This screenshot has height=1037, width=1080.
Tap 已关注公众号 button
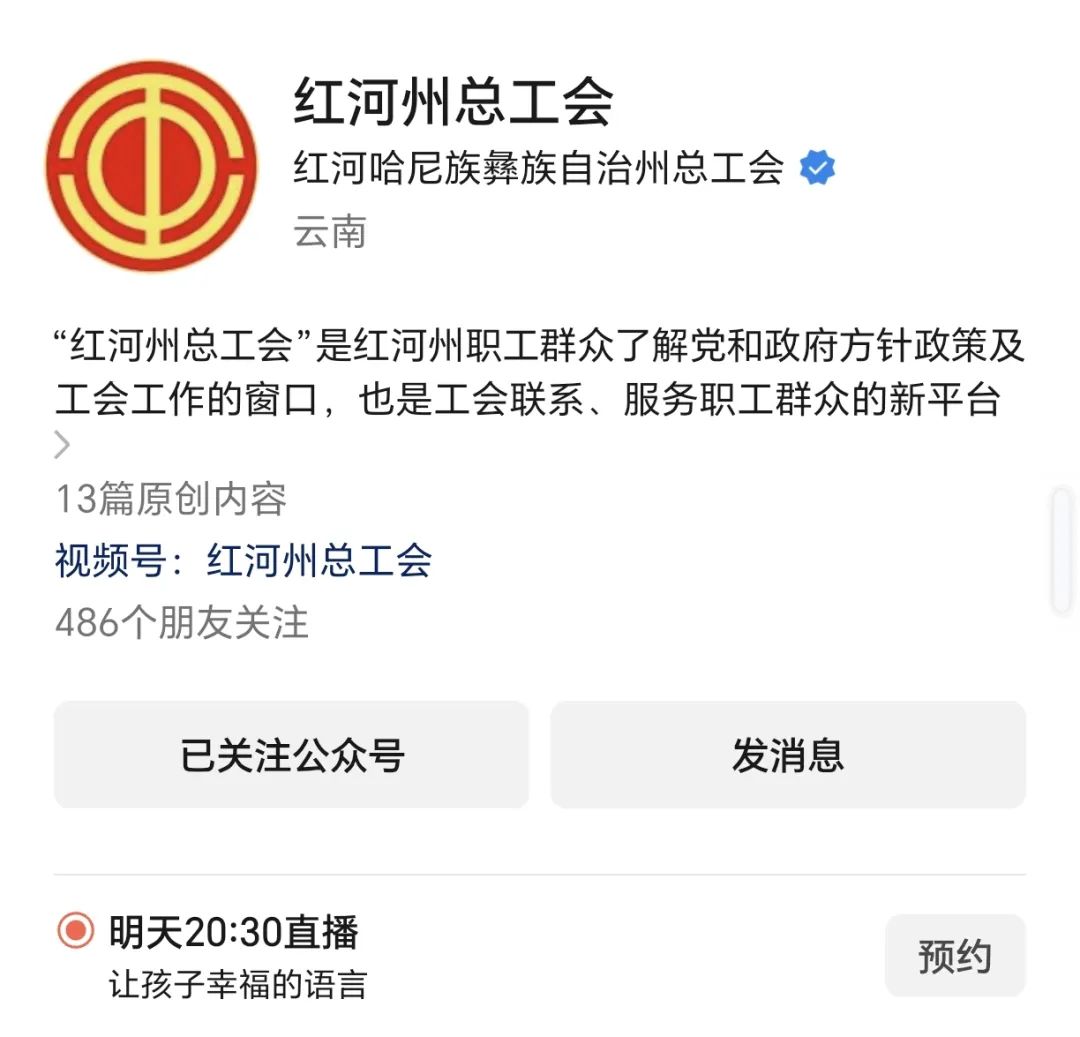point(291,755)
